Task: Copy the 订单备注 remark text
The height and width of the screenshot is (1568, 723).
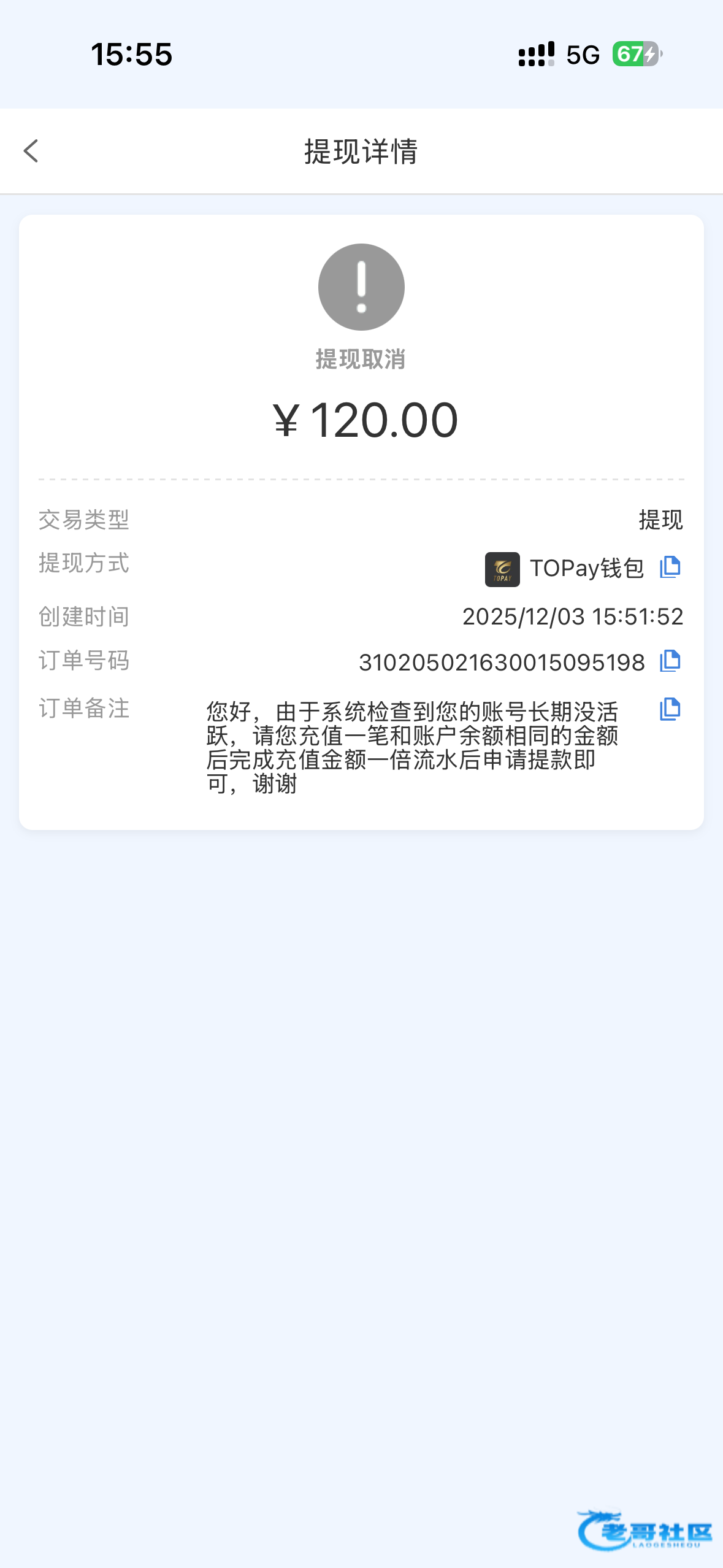Action: tap(670, 709)
